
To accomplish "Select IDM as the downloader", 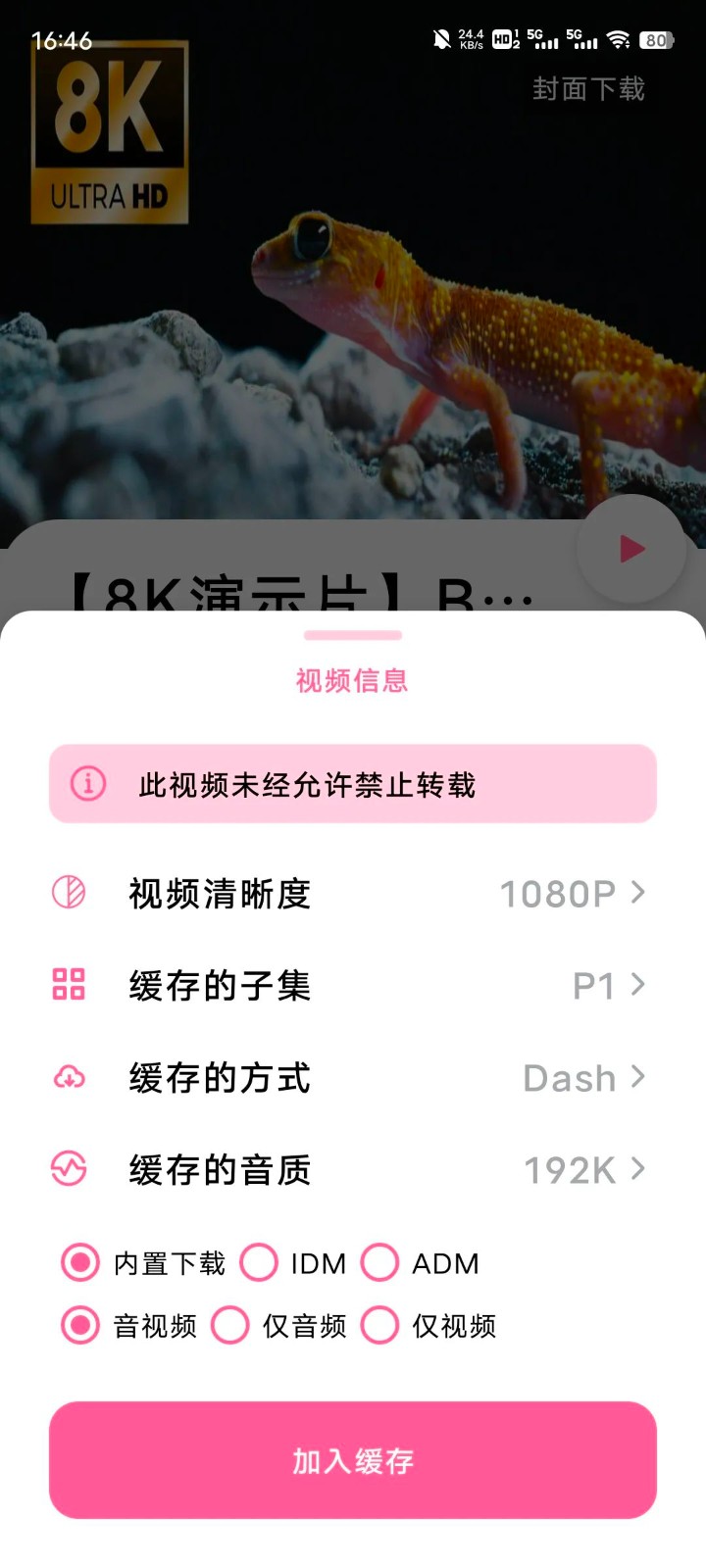I will [x=260, y=1263].
